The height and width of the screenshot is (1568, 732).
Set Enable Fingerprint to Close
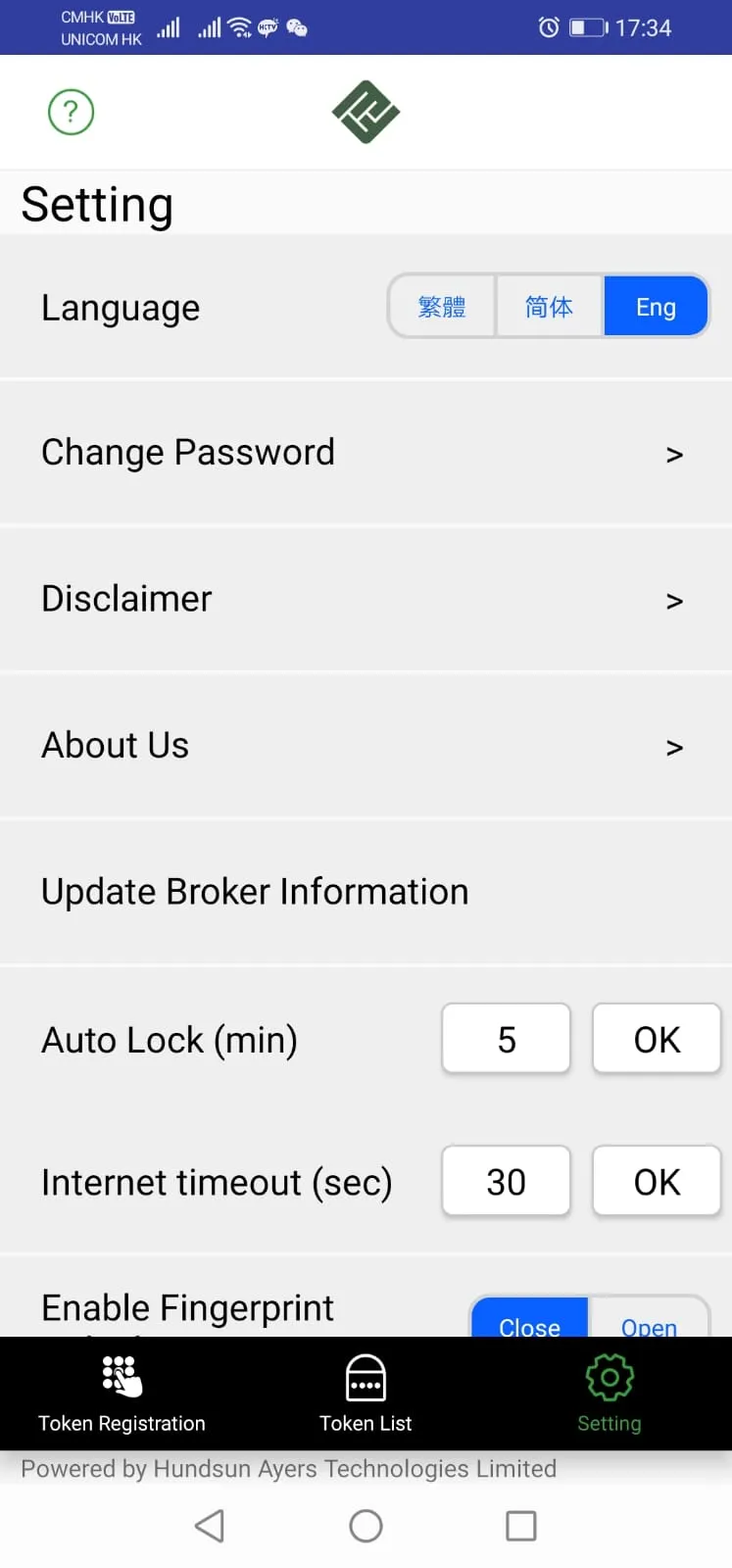(530, 1321)
